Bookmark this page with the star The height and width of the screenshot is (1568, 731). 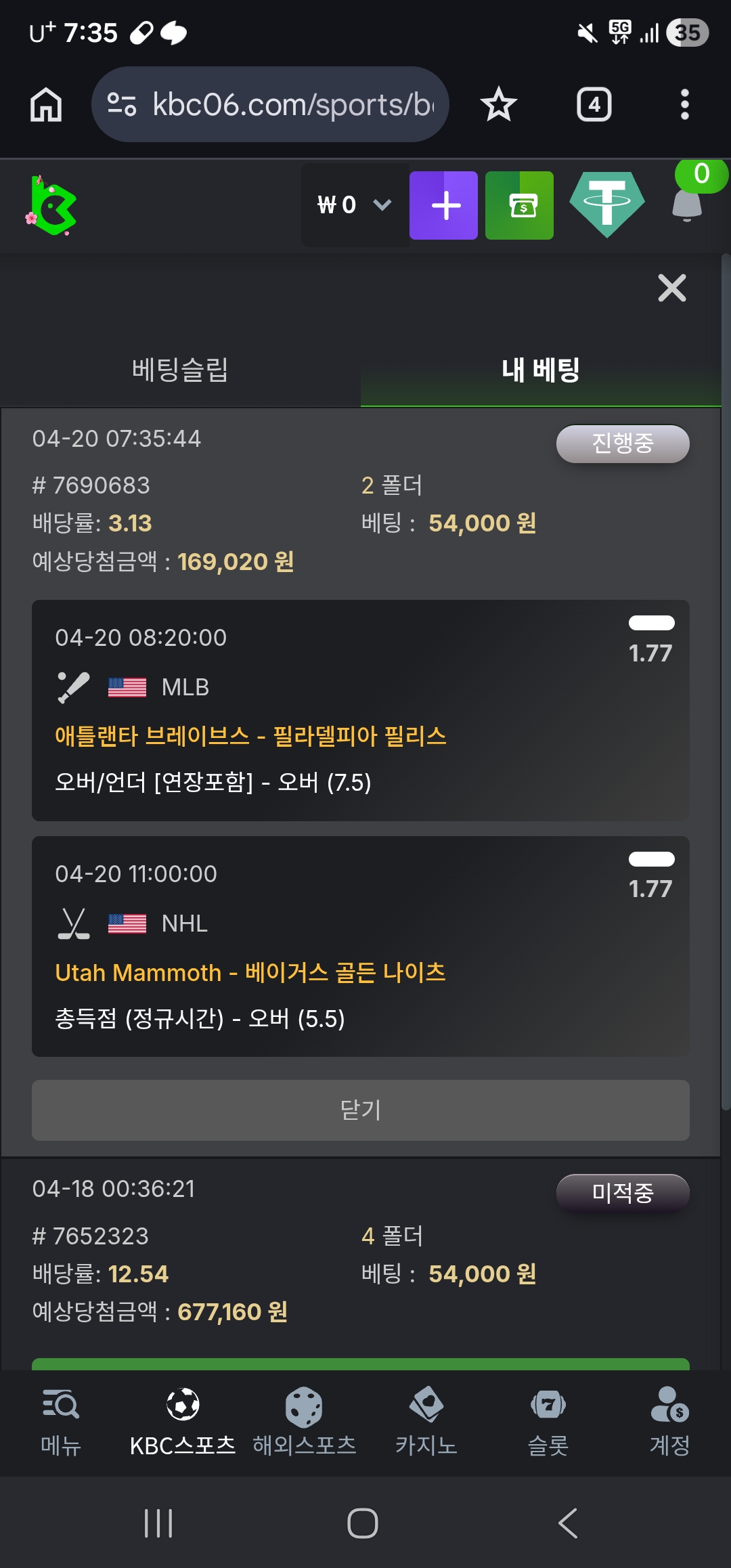(499, 105)
